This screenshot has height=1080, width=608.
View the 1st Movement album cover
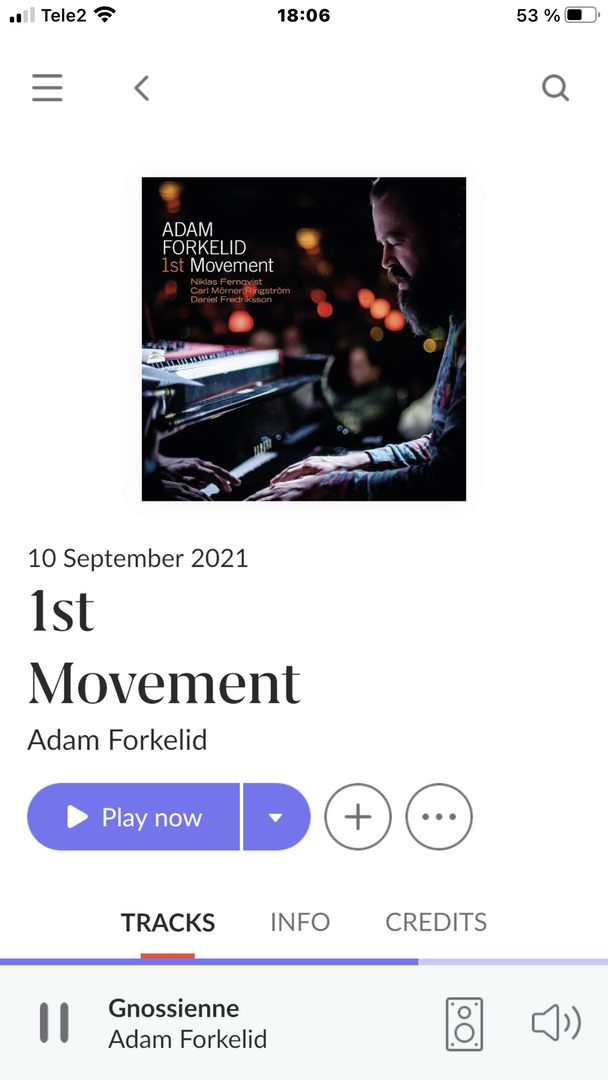point(304,339)
